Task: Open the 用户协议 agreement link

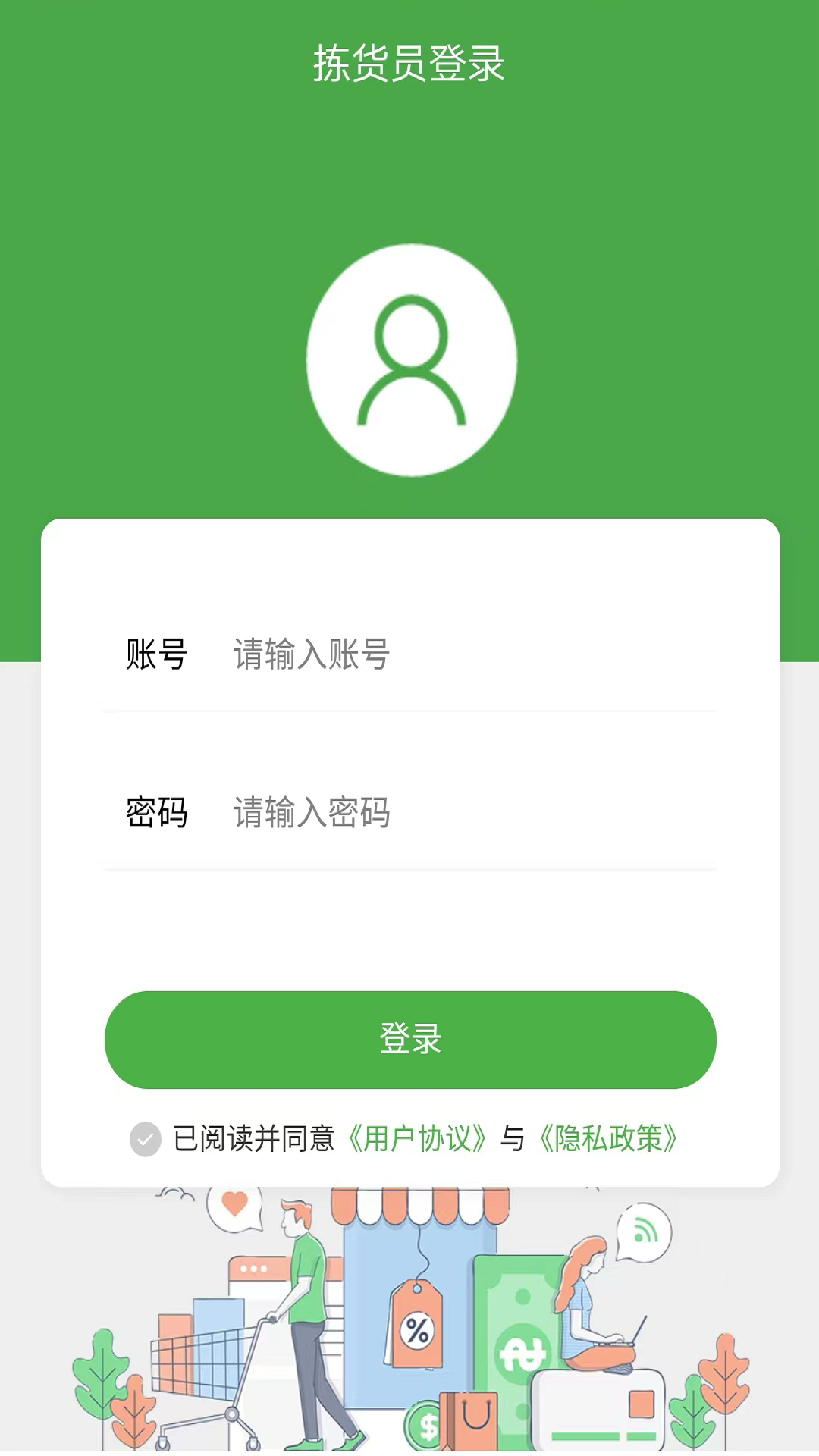Action: click(x=418, y=1136)
